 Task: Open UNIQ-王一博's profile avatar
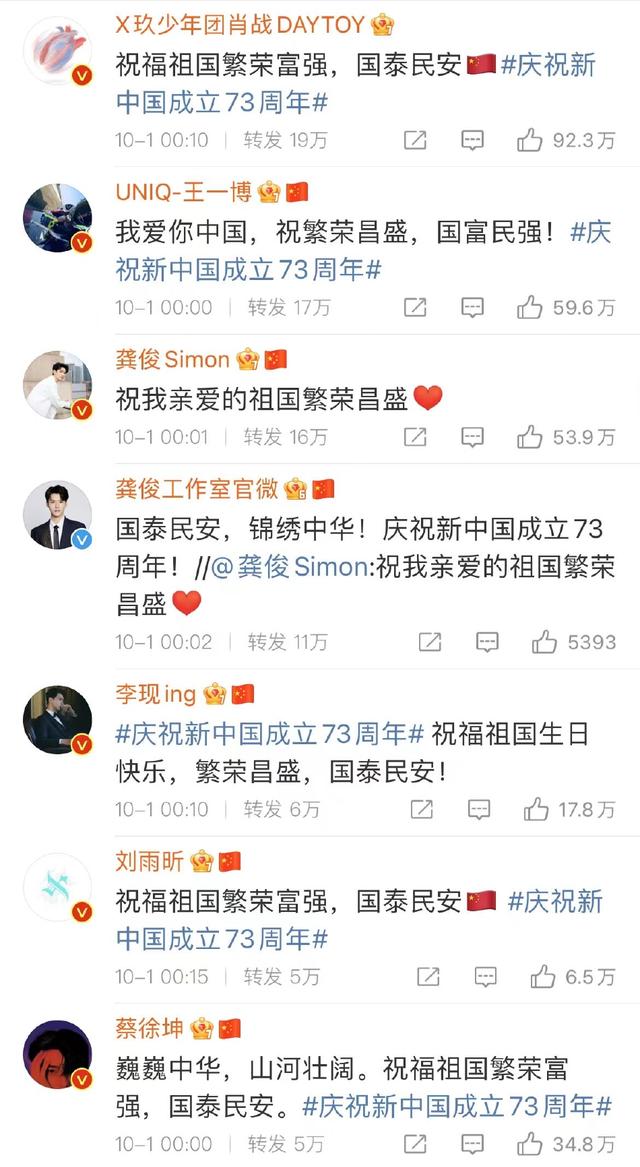58,218
